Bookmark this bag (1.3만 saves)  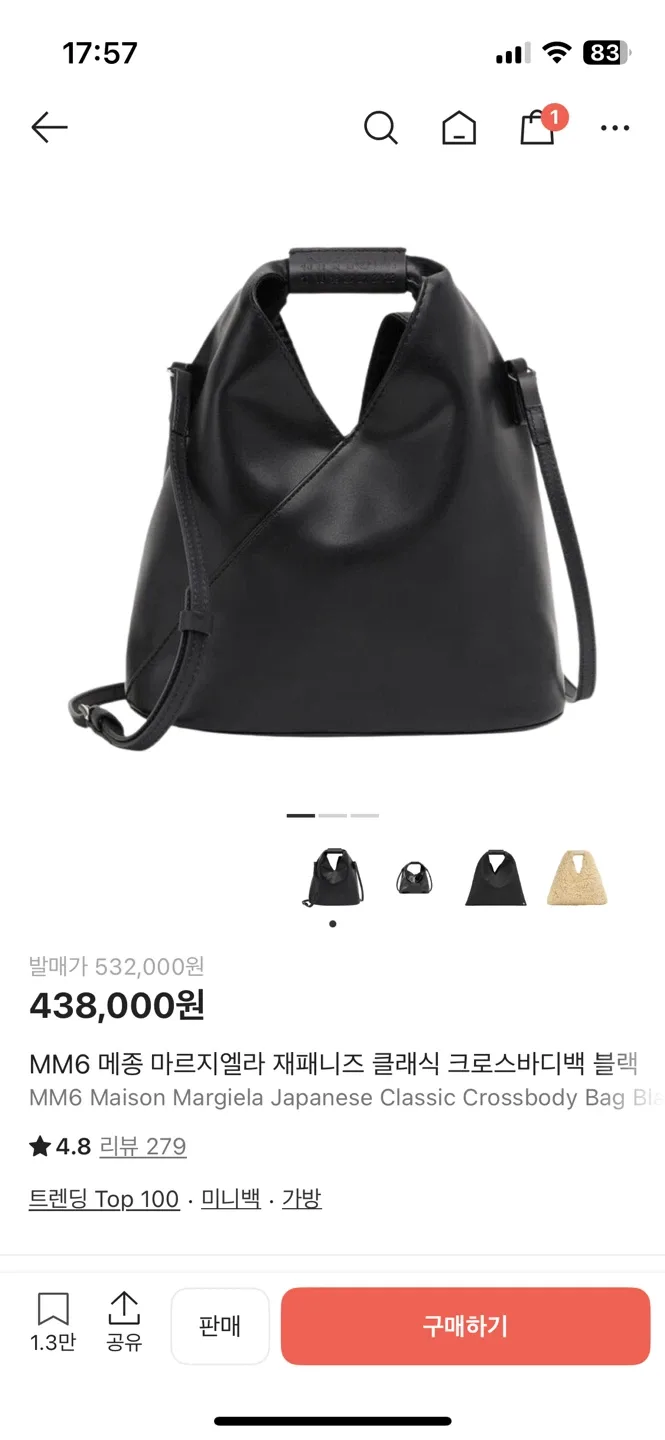click(53, 1321)
